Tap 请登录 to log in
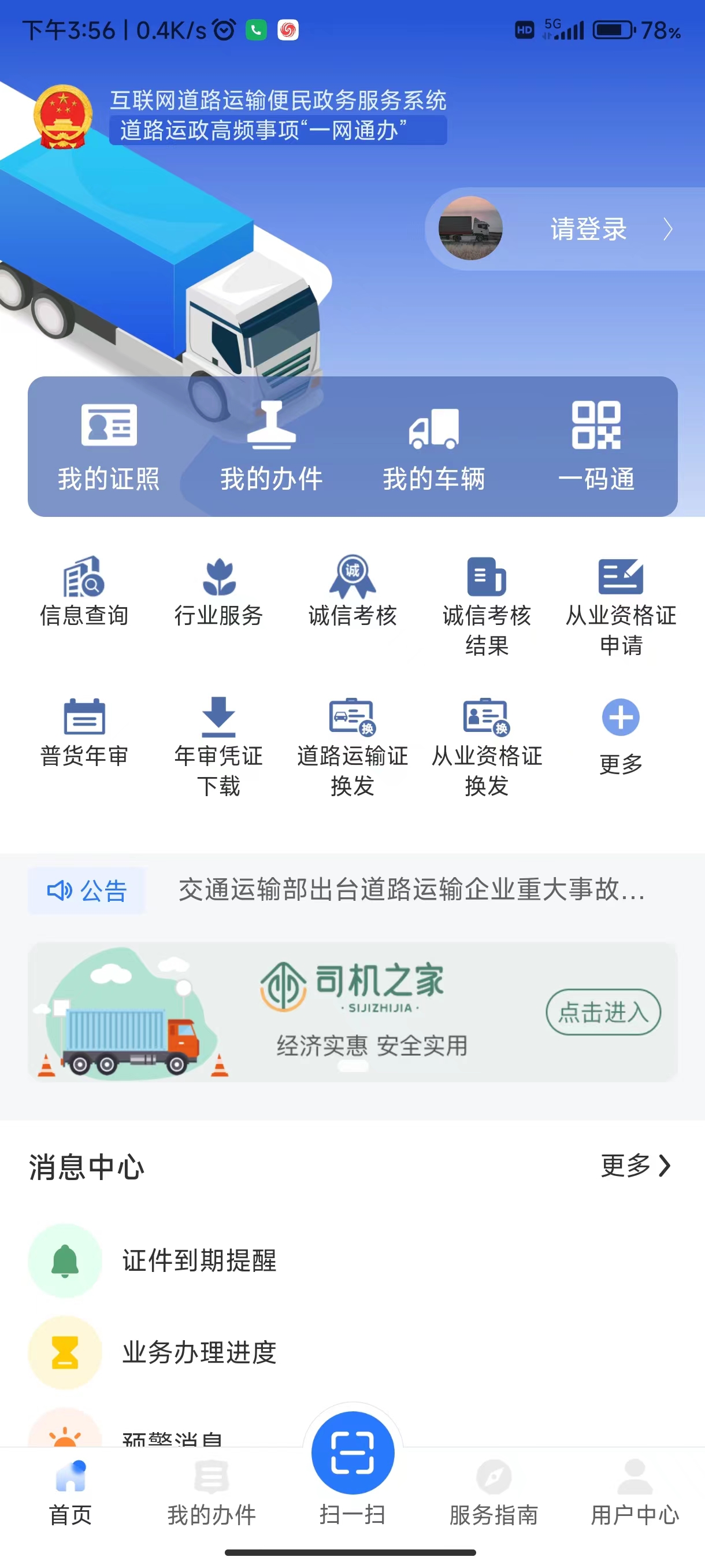Image resolution: width=705 pixels, height=1568 pixels. (588, 230)
